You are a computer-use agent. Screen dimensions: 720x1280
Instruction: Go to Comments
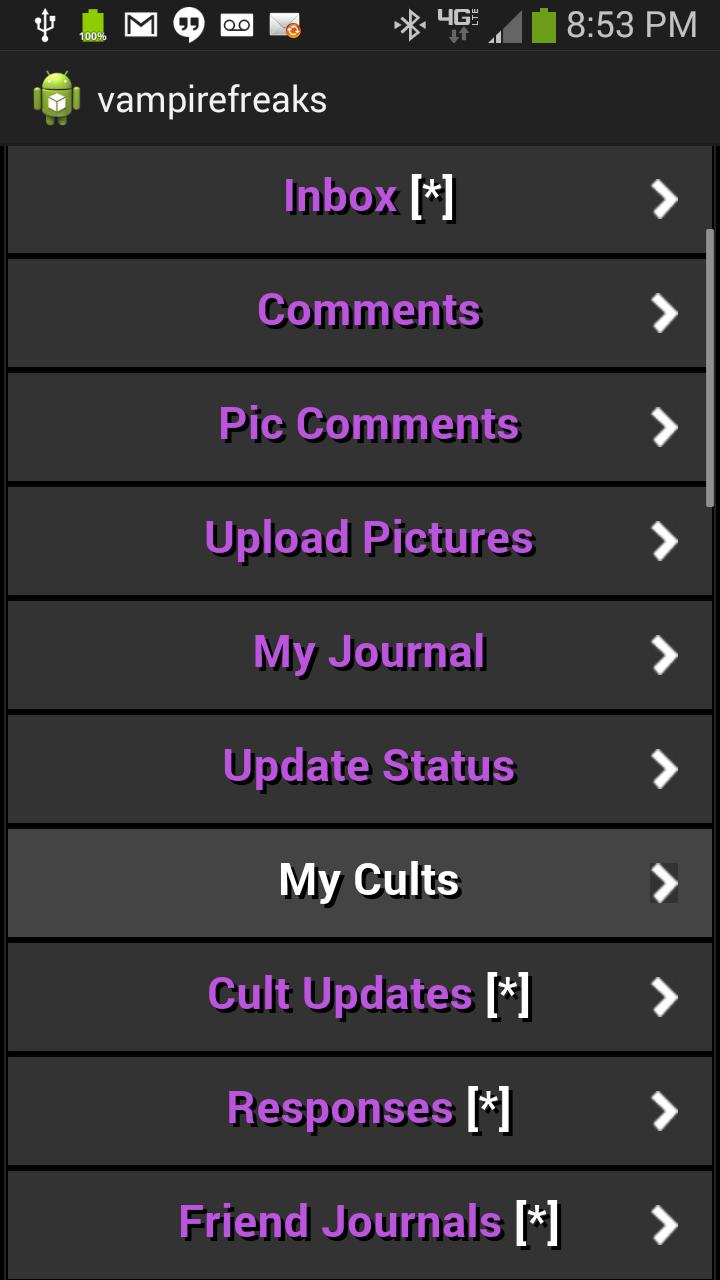360,311
